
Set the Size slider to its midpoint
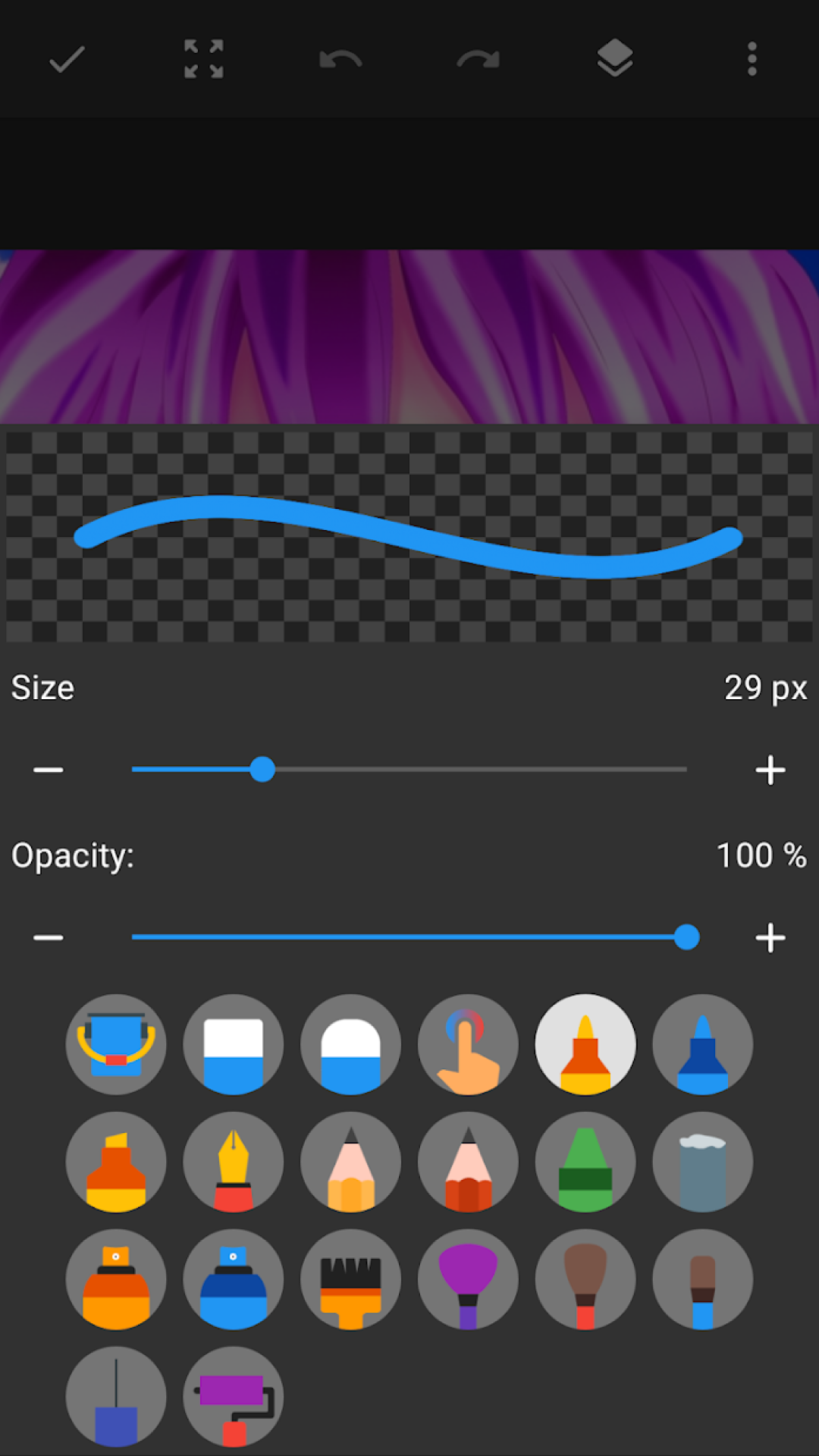pyautogui.click(x=409, y=770)
